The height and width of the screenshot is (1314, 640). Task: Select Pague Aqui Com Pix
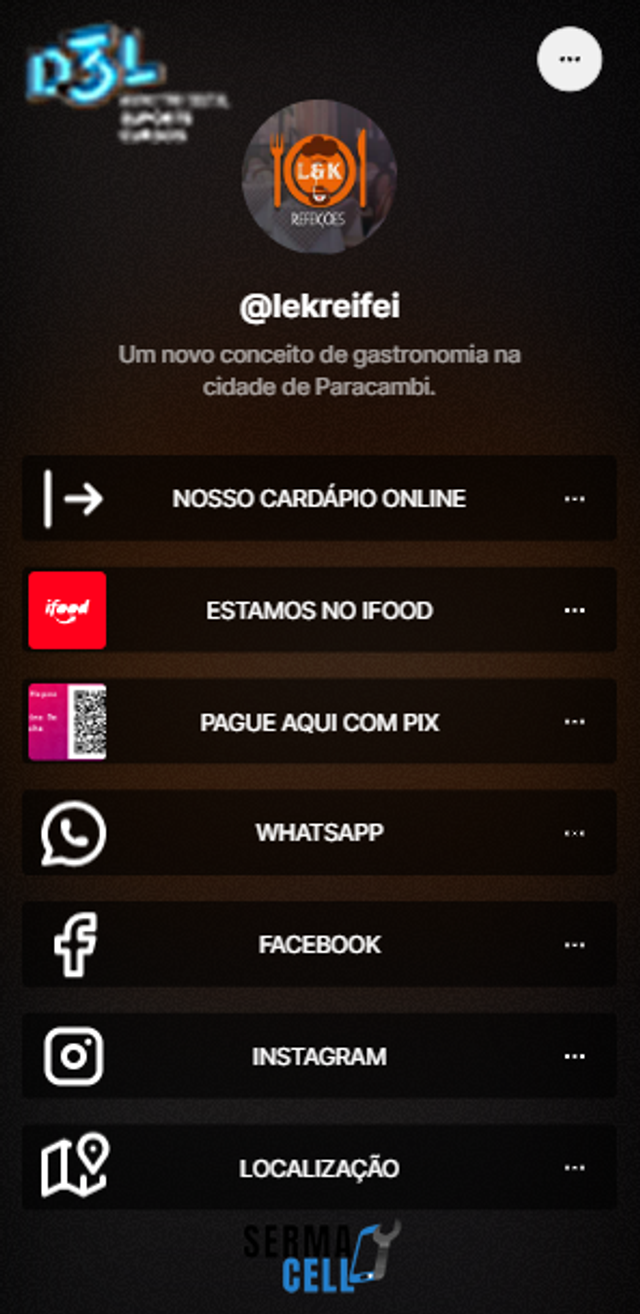click(319, 722)
